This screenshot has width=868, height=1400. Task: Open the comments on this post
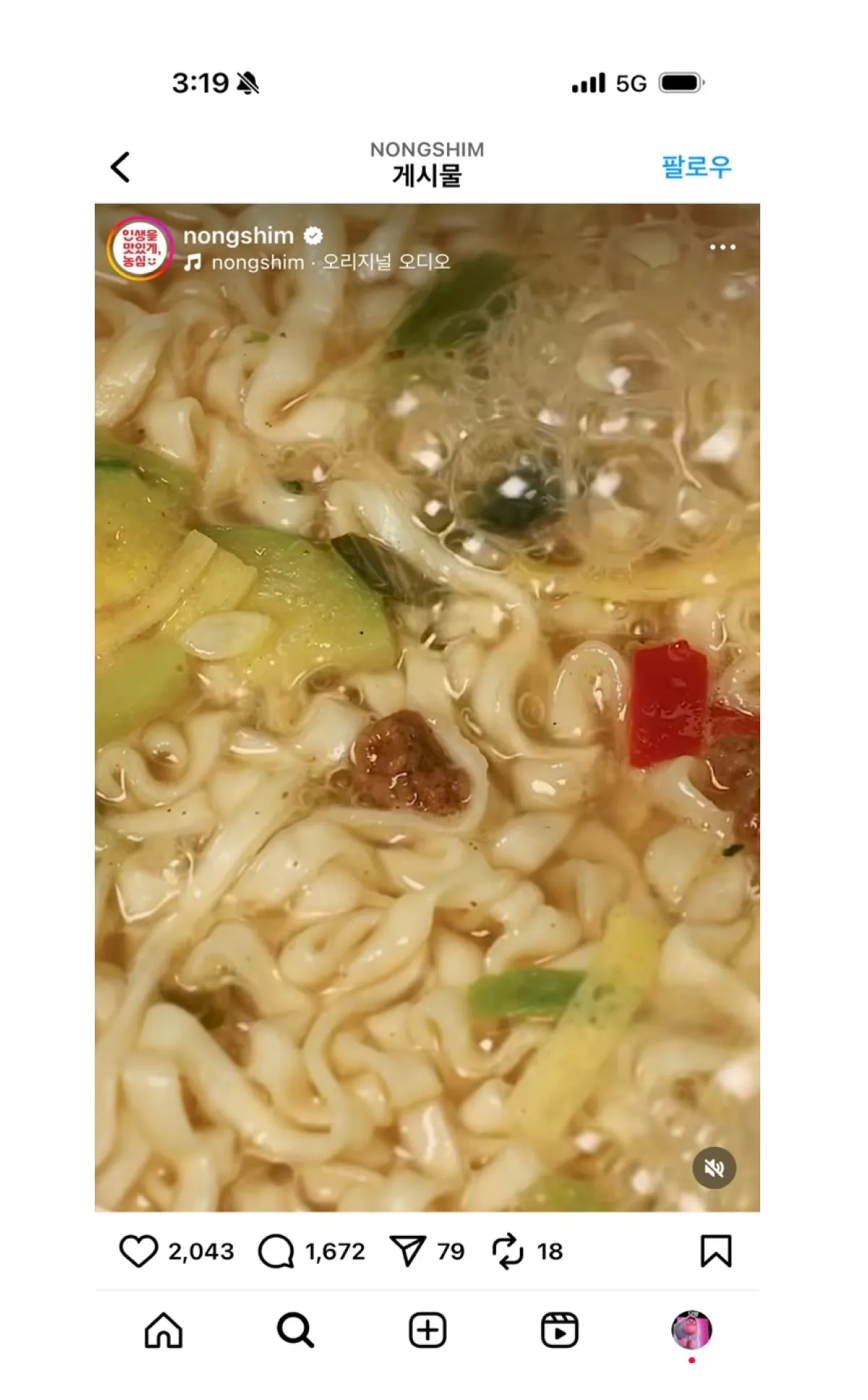[276, 1251]
